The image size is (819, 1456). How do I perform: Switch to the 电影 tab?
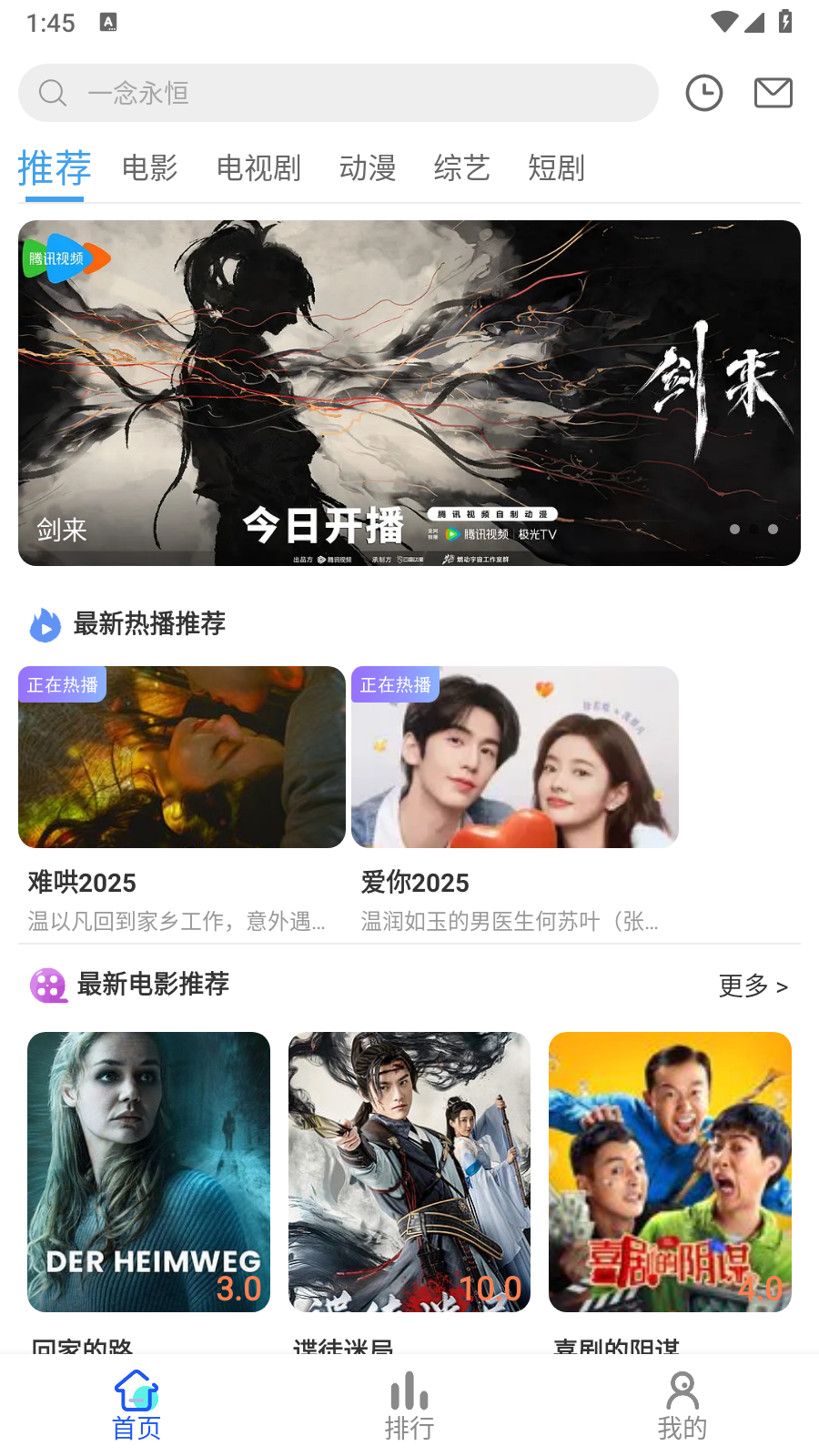tap(149, 168)
